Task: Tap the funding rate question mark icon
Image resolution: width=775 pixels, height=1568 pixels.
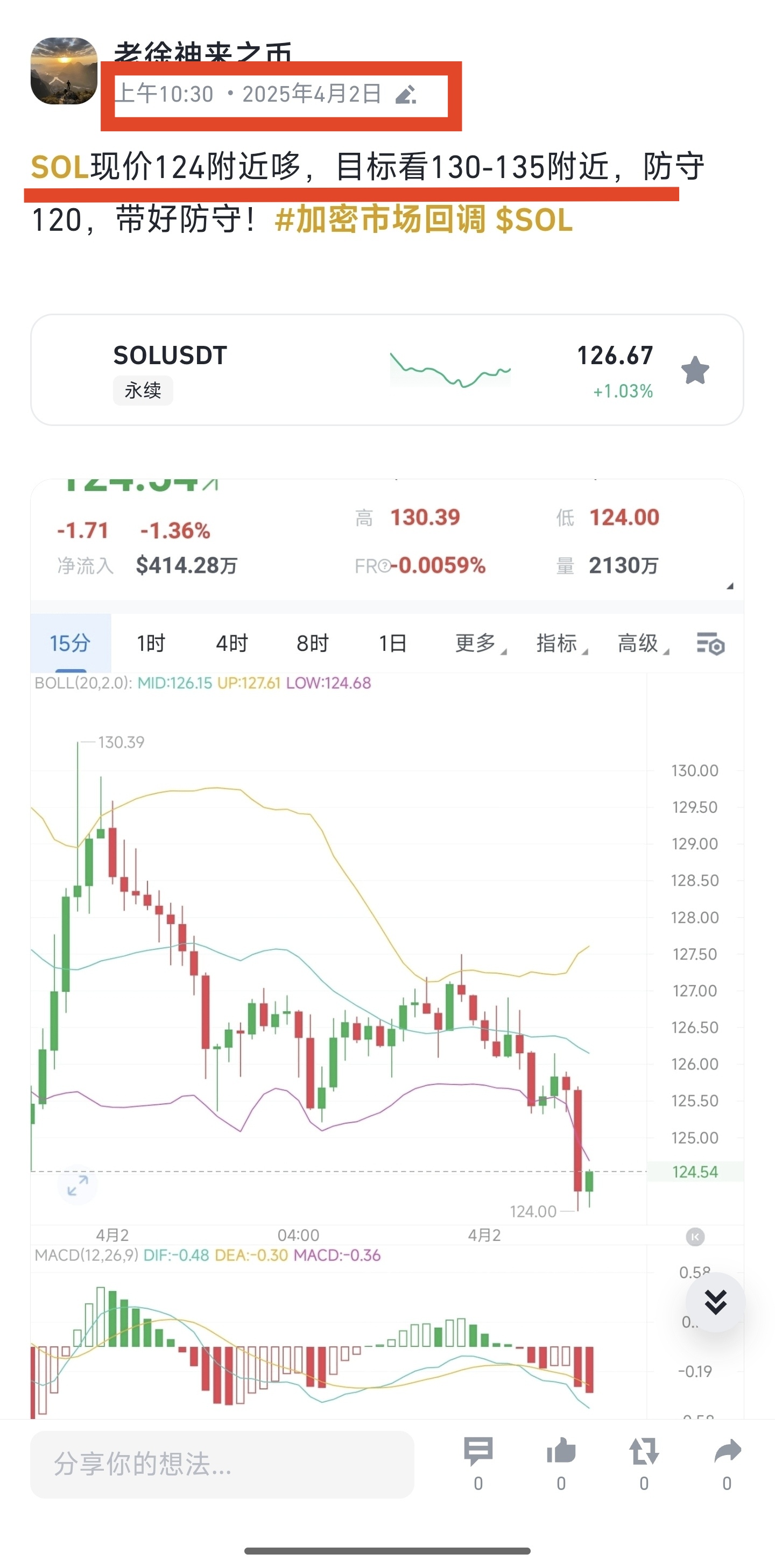Action: [x=384, y=565]
